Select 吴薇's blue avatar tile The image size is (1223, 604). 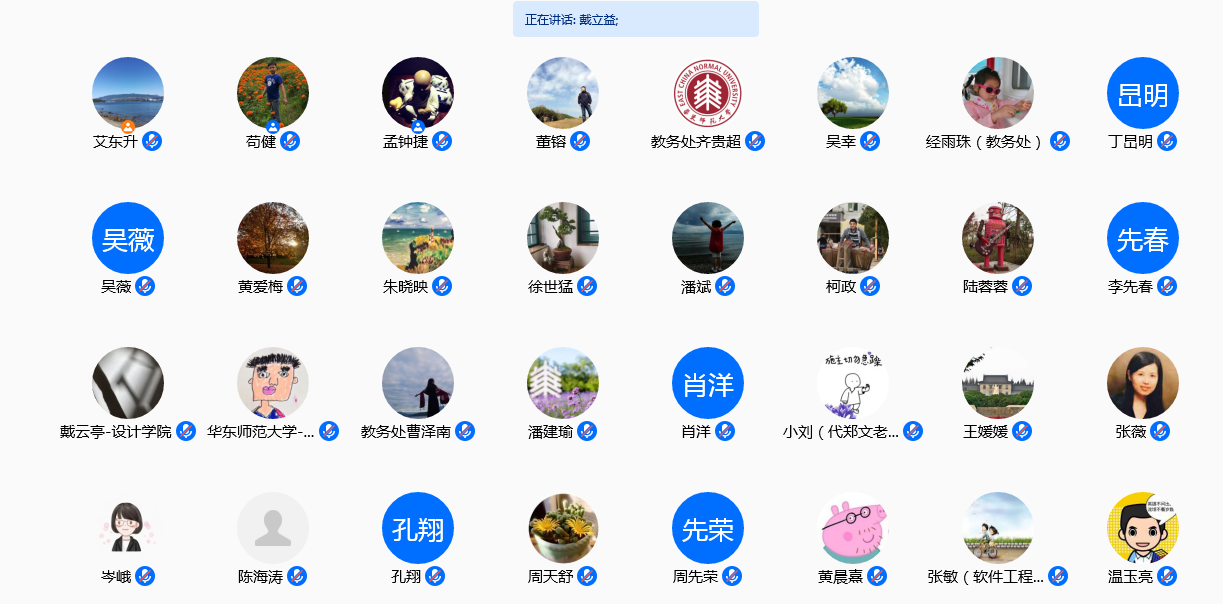(x=128, y=238)
